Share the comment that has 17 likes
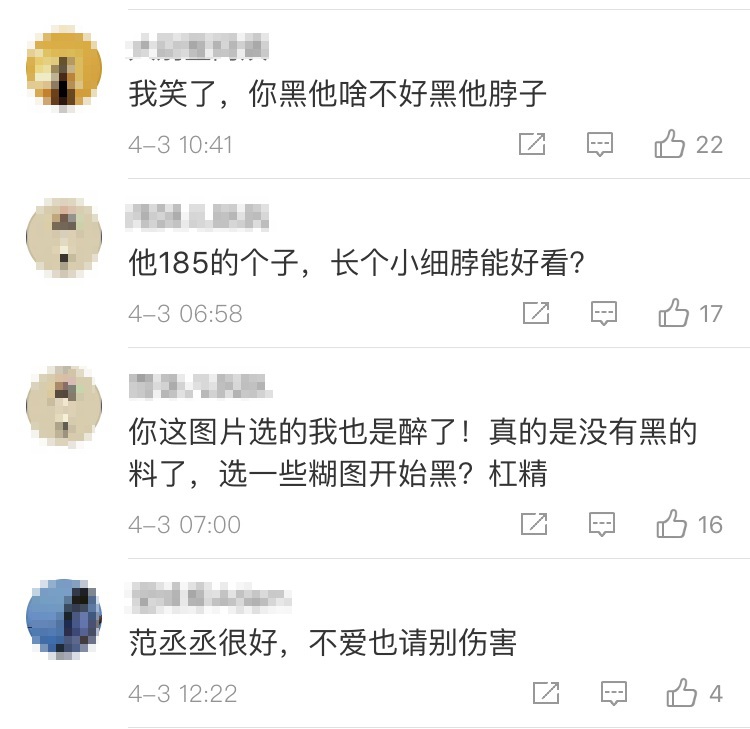This screenshot has height=729, width=750. (536, 314)
